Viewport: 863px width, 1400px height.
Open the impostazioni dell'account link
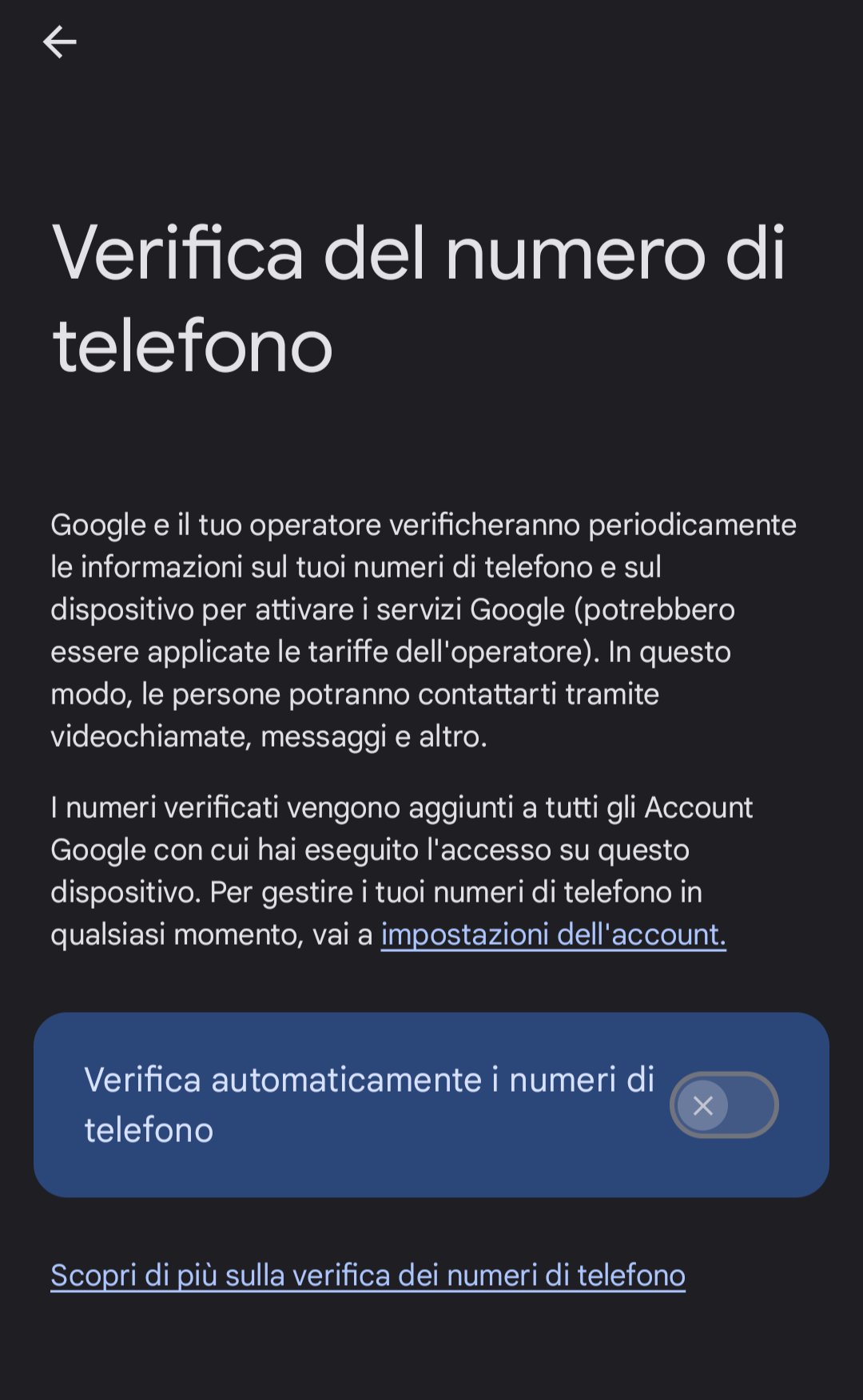tap(553, 934)
